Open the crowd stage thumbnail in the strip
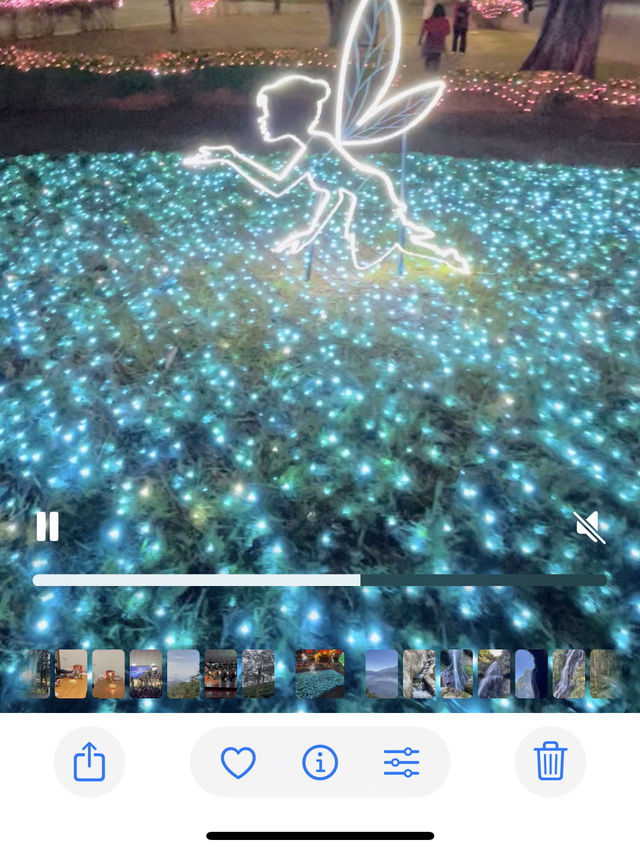The height and width of the screenshot is (853, 640). (146, 674)
